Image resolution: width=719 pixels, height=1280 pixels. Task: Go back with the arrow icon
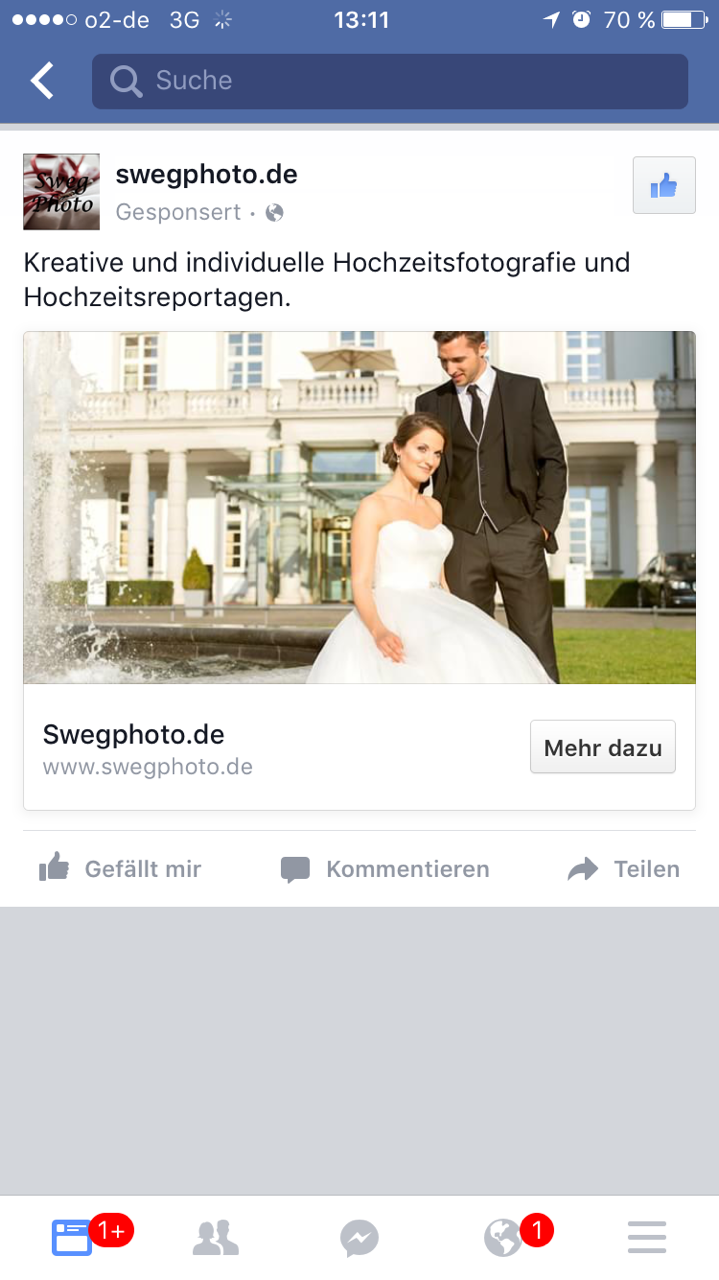[x=42, y=81]
